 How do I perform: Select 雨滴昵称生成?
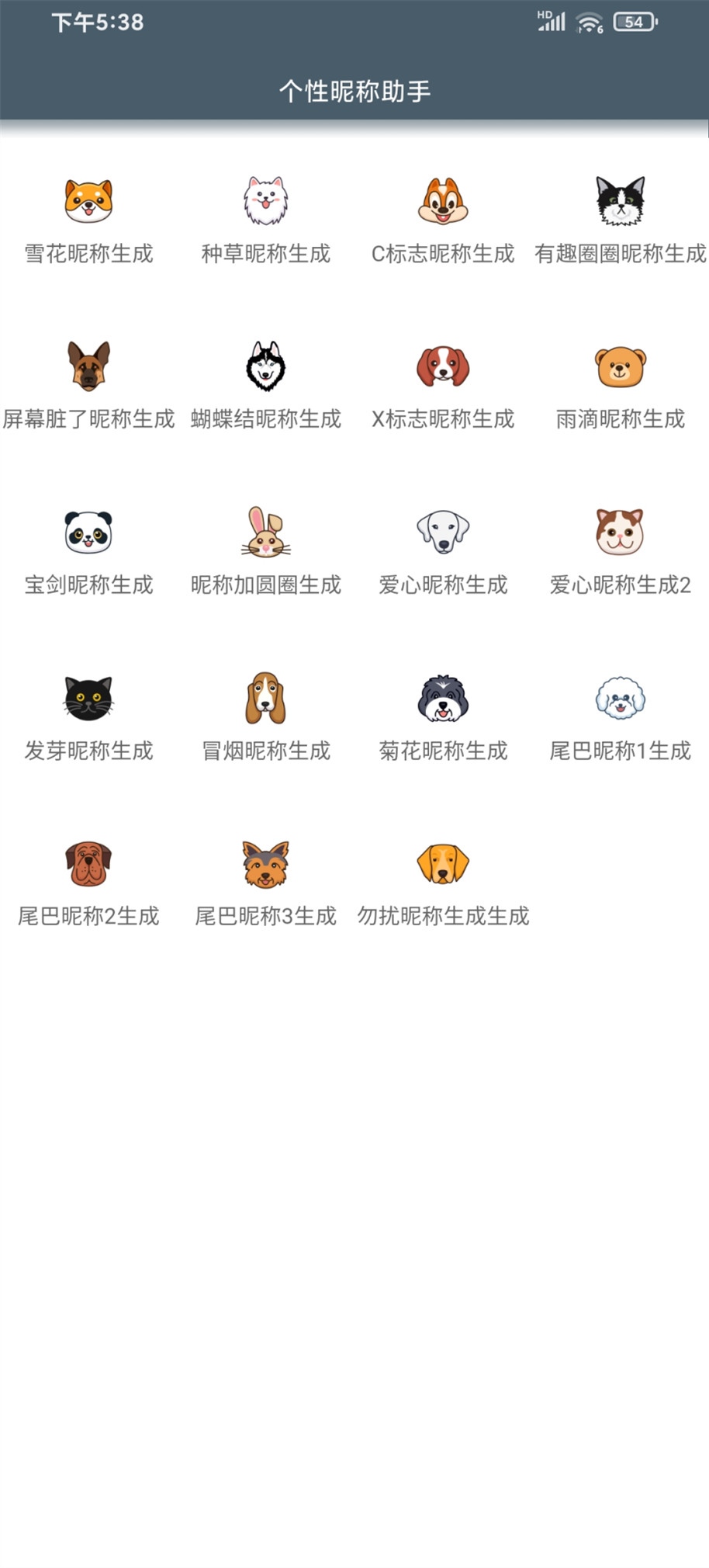[621, 387]
